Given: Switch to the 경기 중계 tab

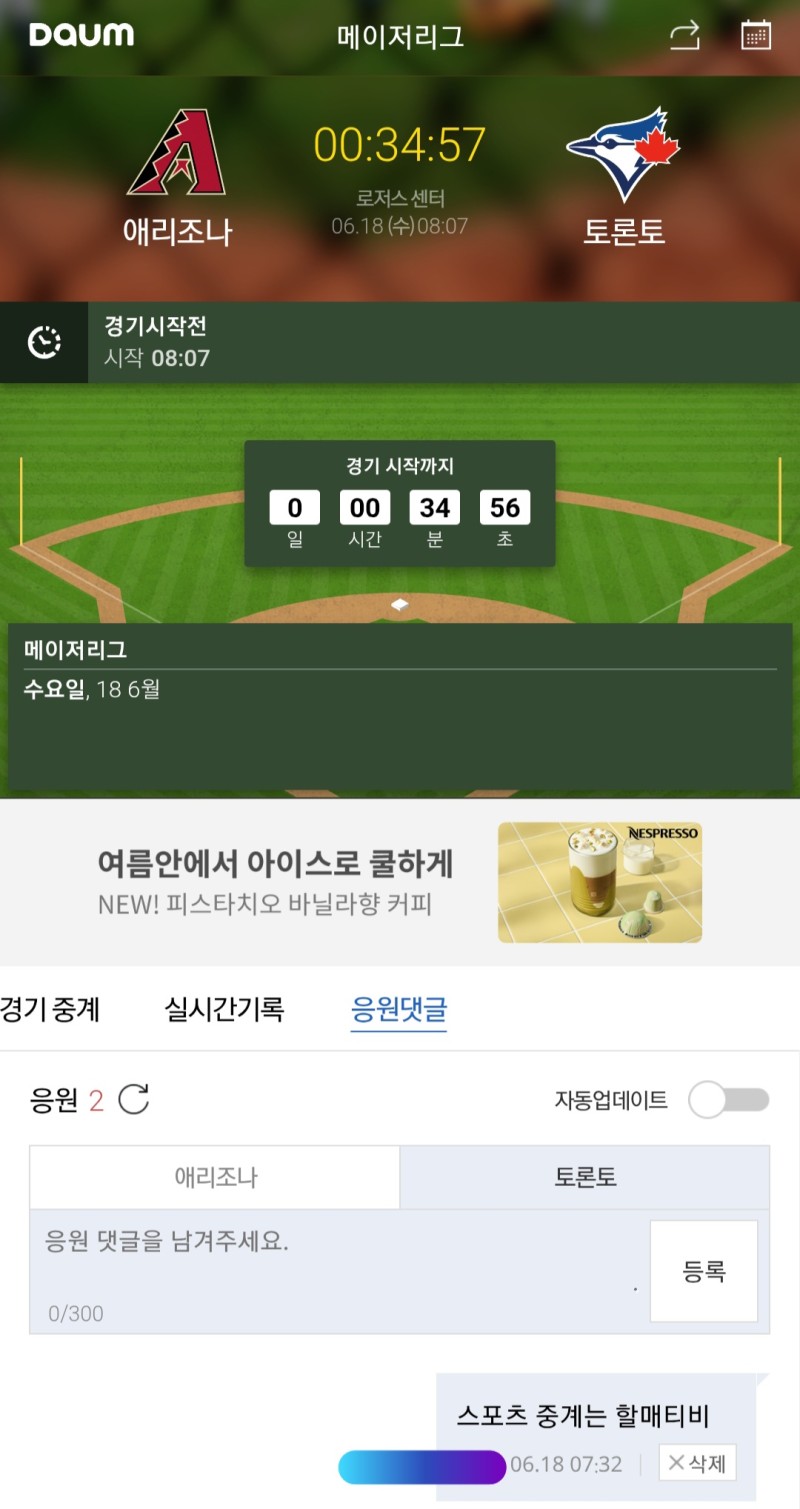Looking at the screenshot, I should tap(50, 1009).
